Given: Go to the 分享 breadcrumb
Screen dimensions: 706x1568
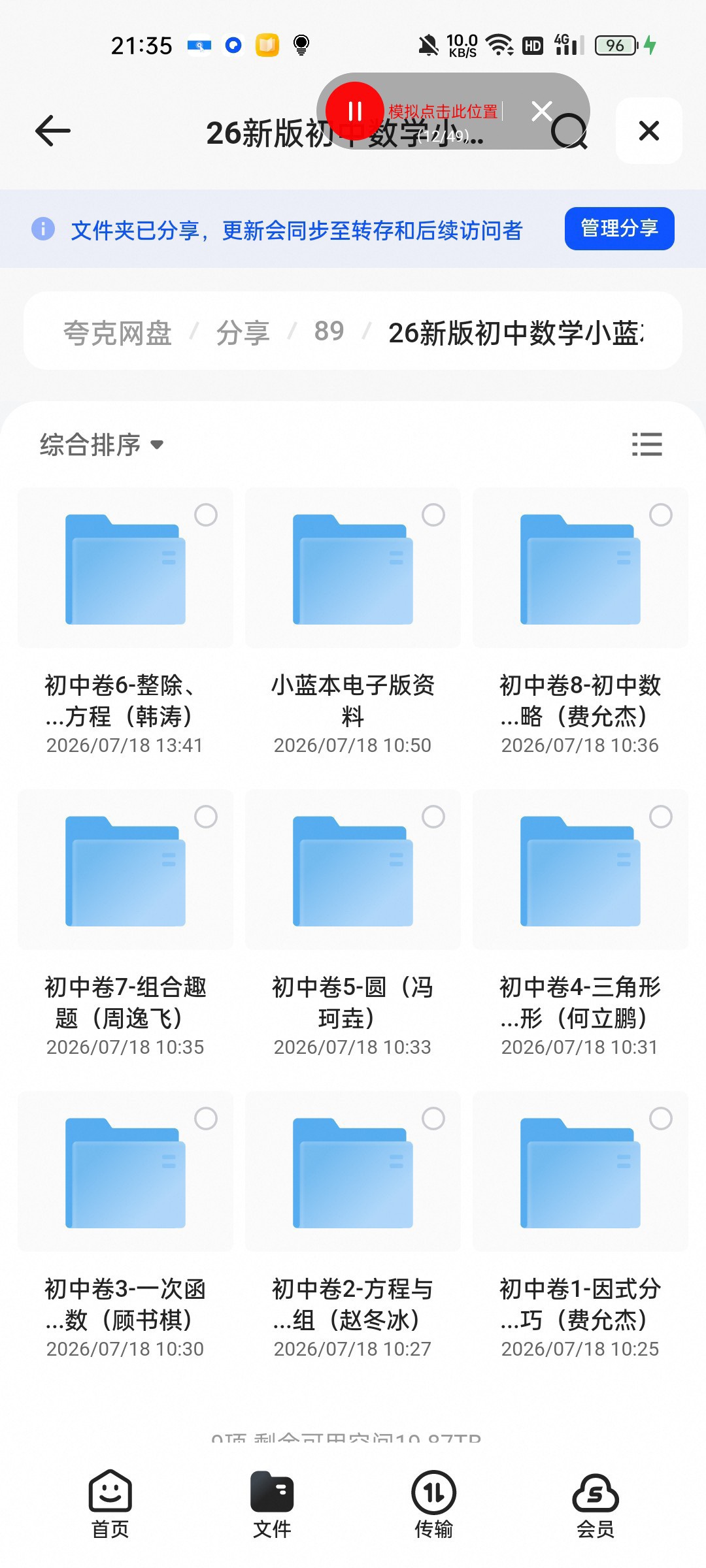Looking at the screenshot, I should pos(243,332).
